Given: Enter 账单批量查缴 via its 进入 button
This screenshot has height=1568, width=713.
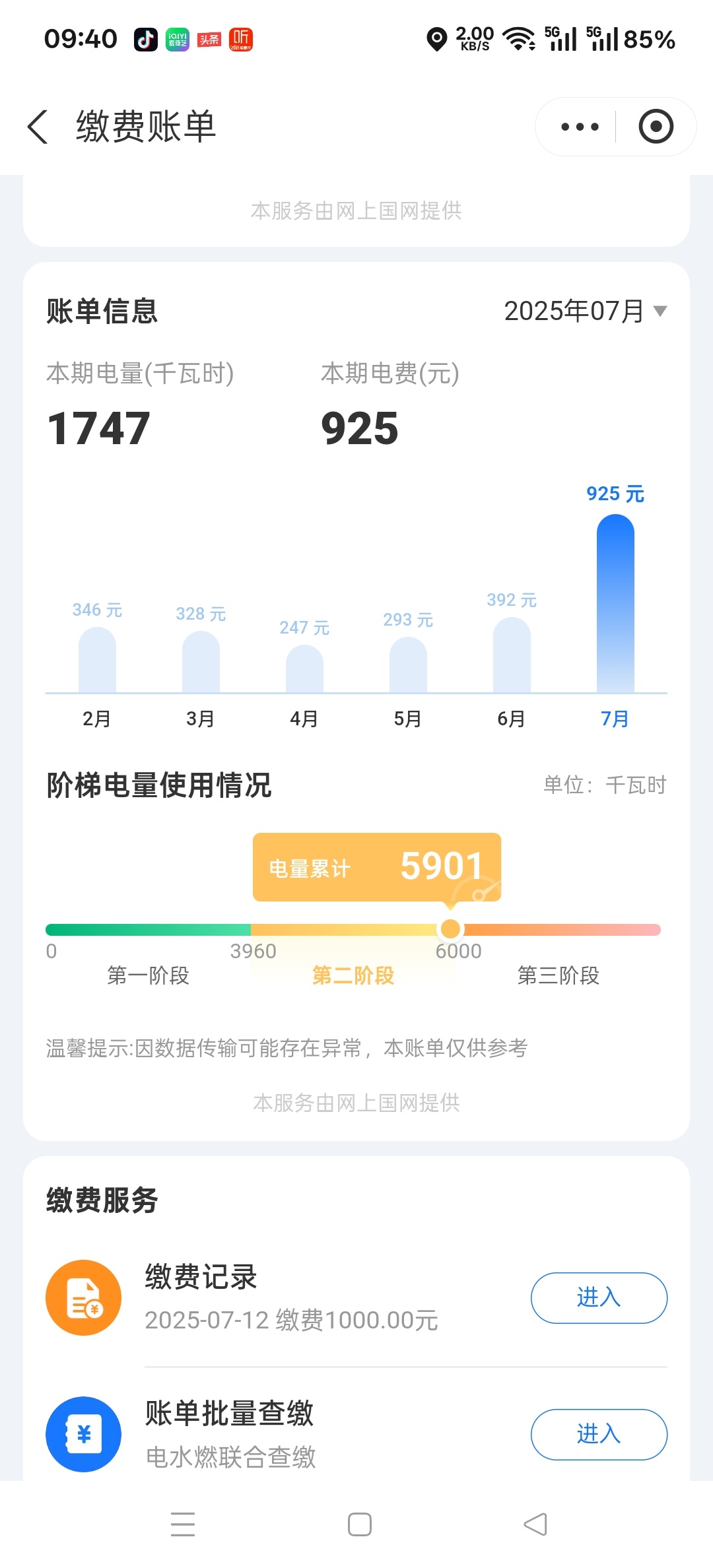Looking at the screenshot, I should point(599,1434).
